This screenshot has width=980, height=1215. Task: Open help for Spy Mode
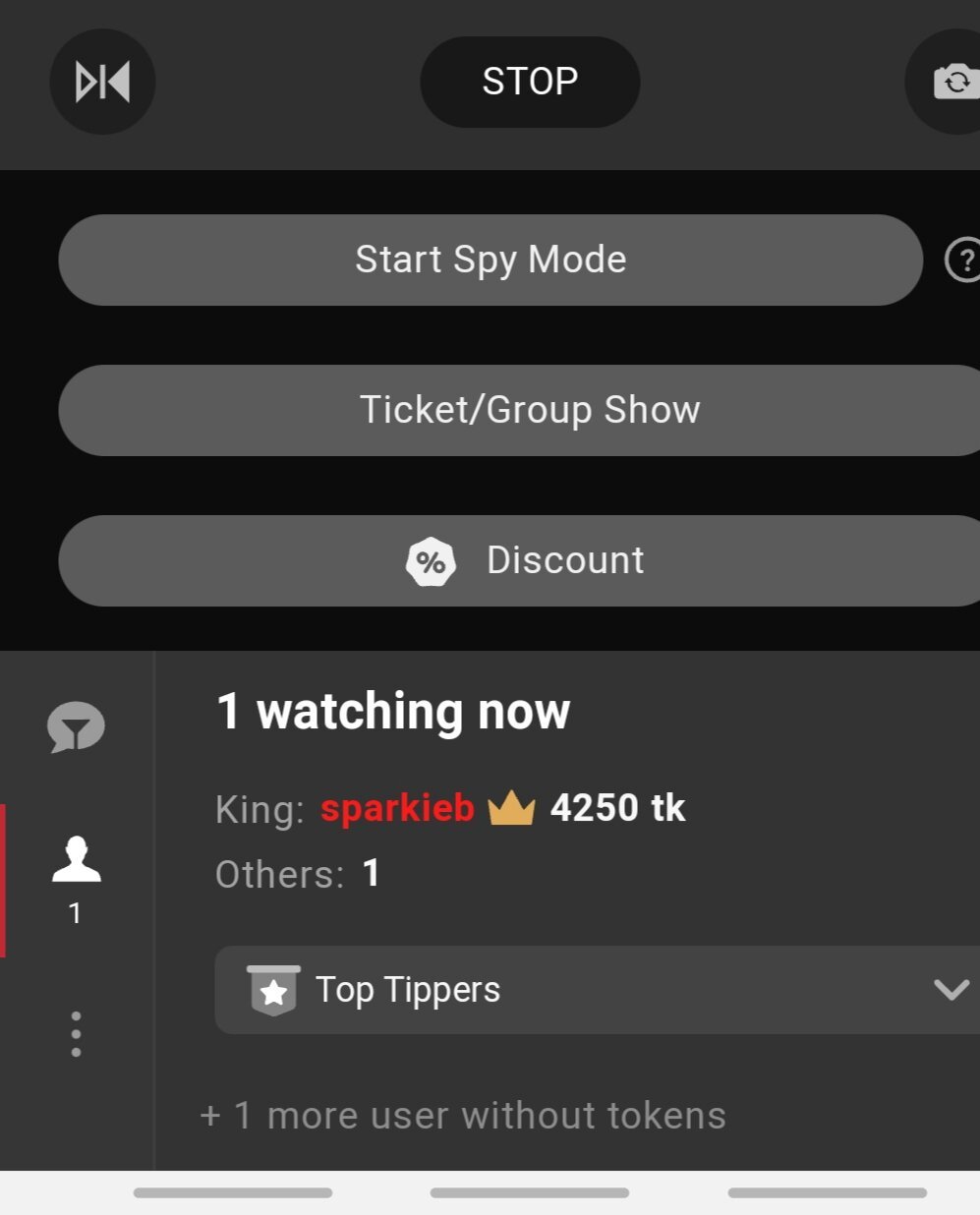point(963,260)
